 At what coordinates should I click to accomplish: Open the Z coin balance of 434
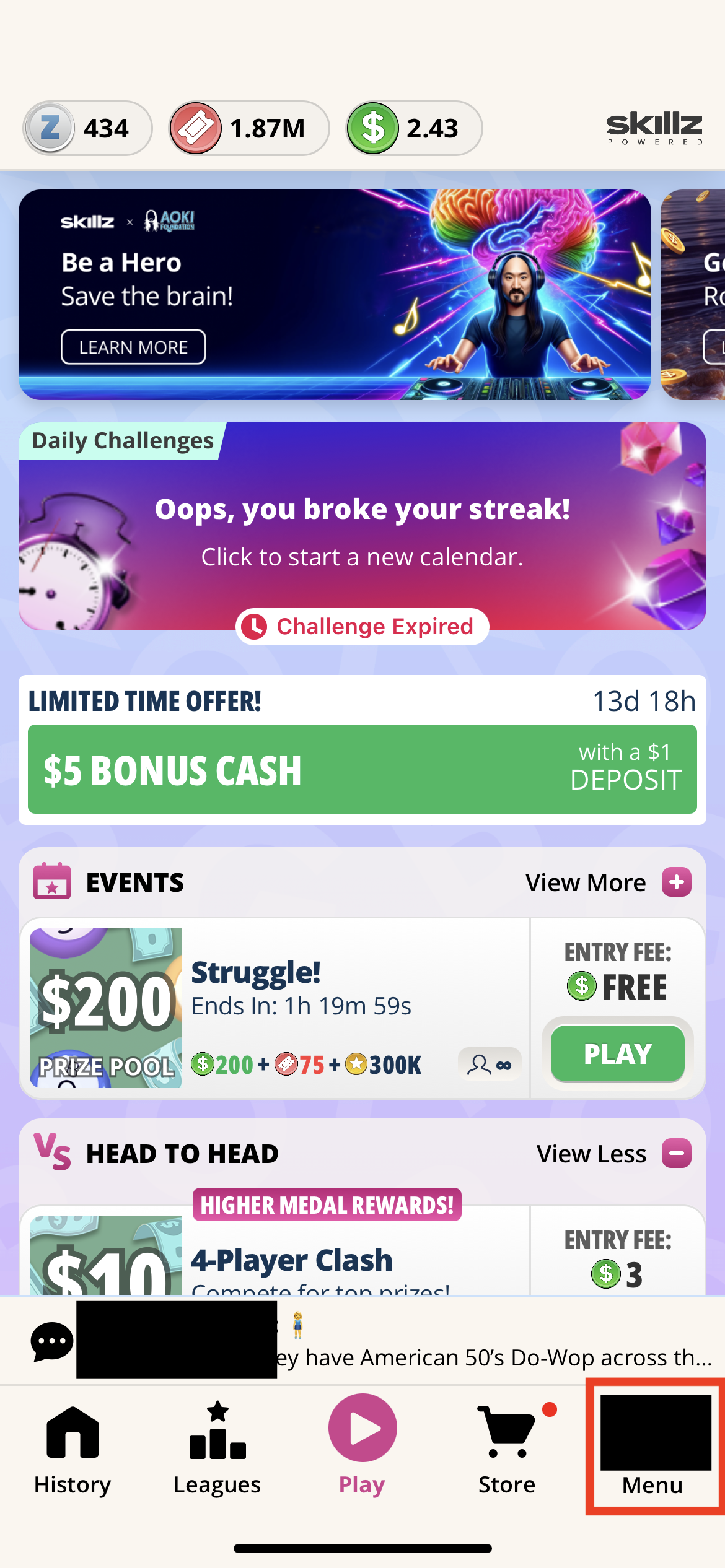87,128
